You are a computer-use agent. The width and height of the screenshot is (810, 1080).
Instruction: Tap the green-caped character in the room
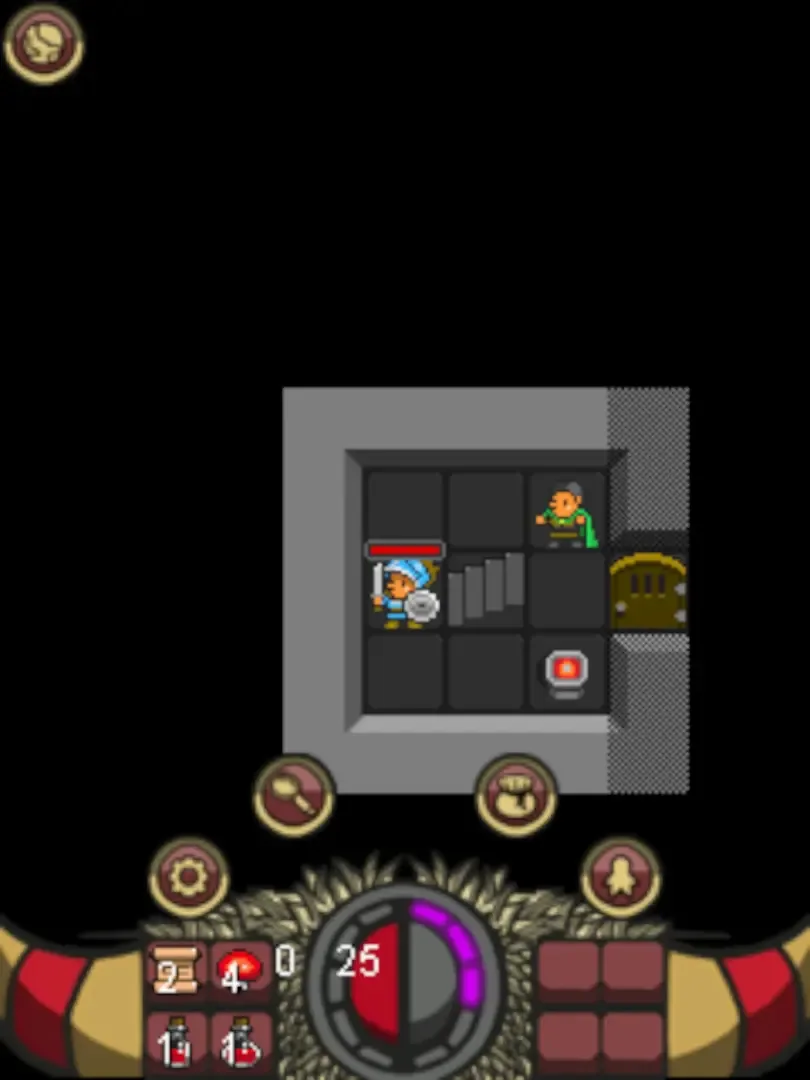(567, 512)
